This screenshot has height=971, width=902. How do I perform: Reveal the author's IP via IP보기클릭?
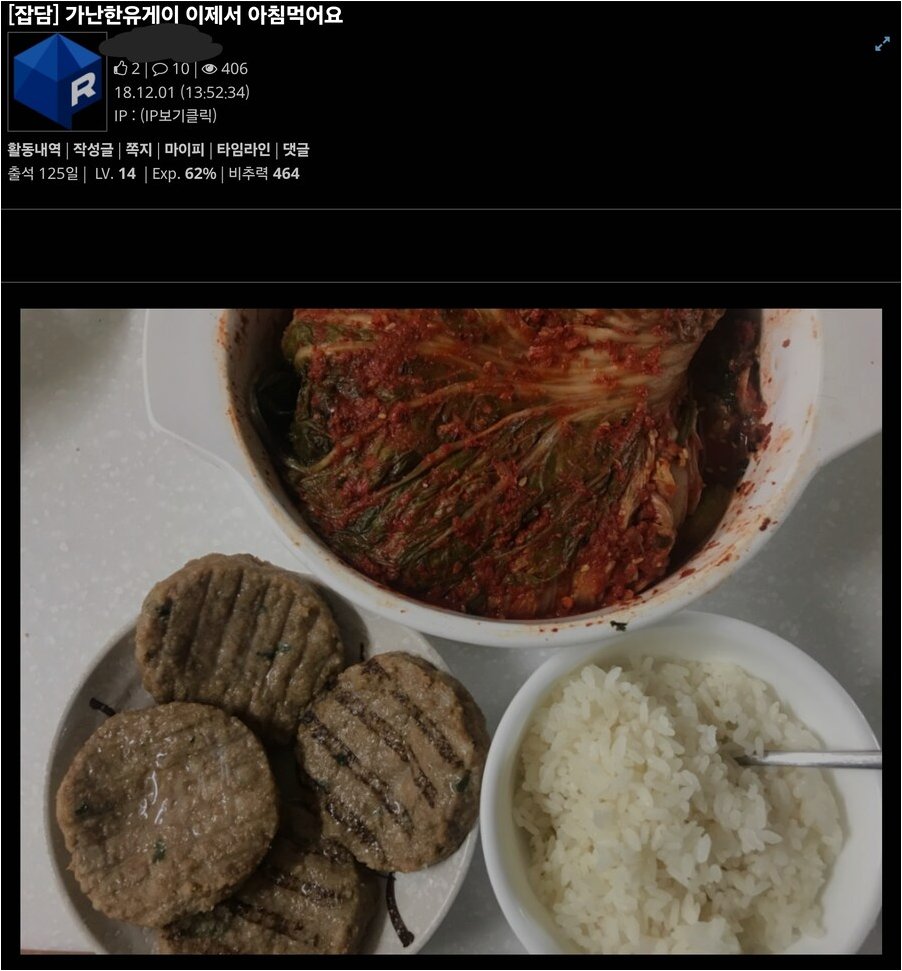(x=178, y=115)
